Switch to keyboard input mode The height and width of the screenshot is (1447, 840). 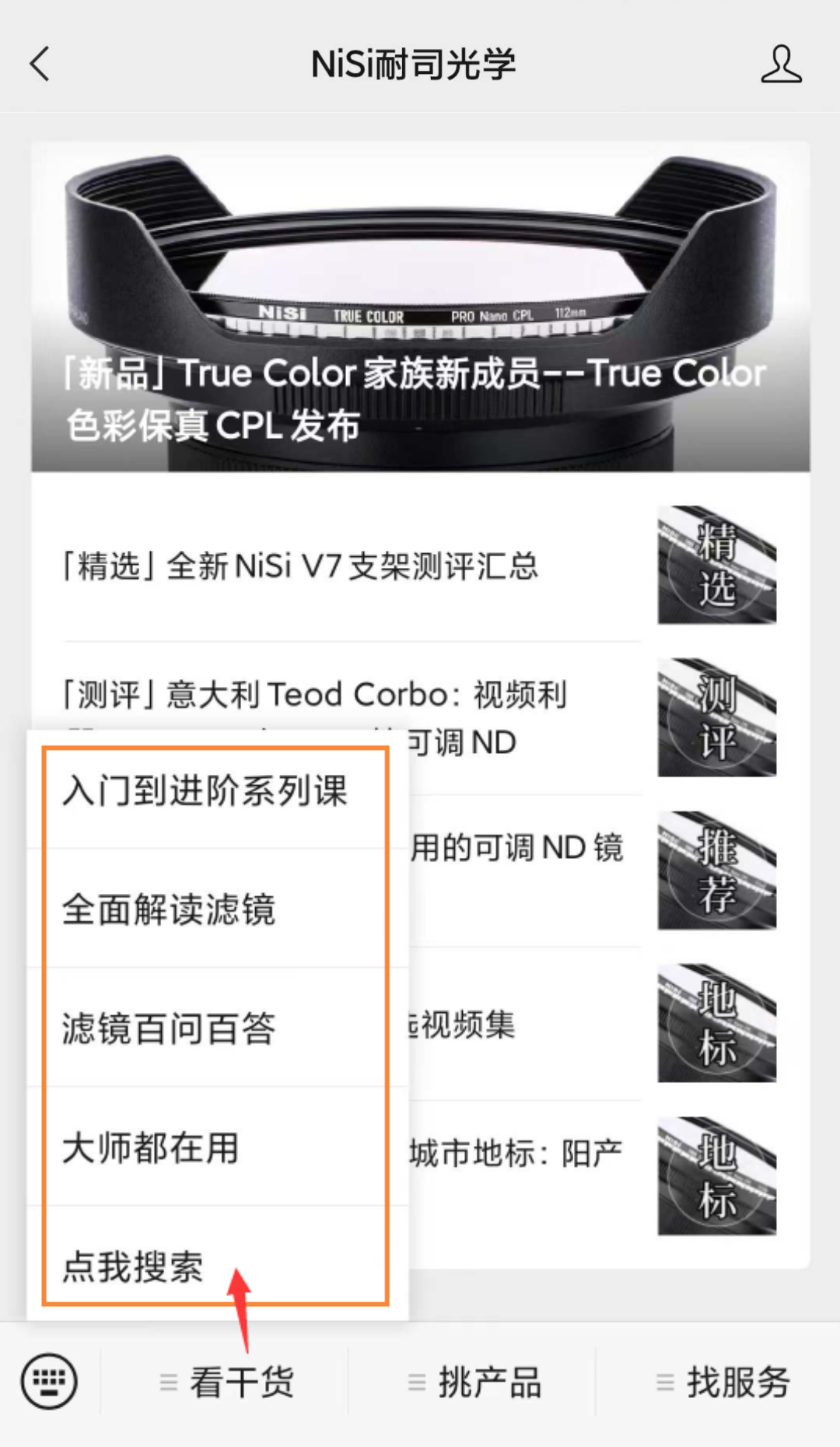coord(49,1382)
